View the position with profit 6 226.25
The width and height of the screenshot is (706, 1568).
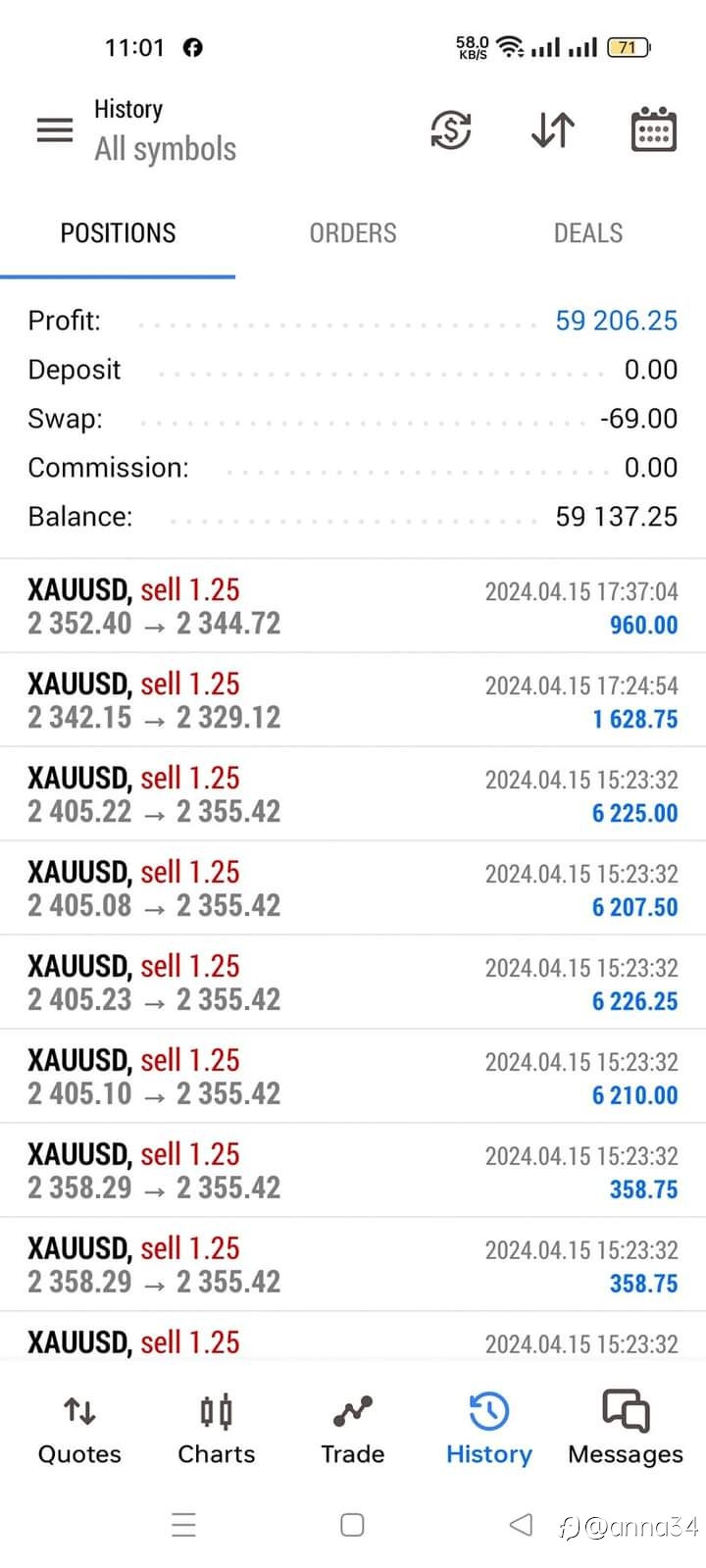pos(353,983)
